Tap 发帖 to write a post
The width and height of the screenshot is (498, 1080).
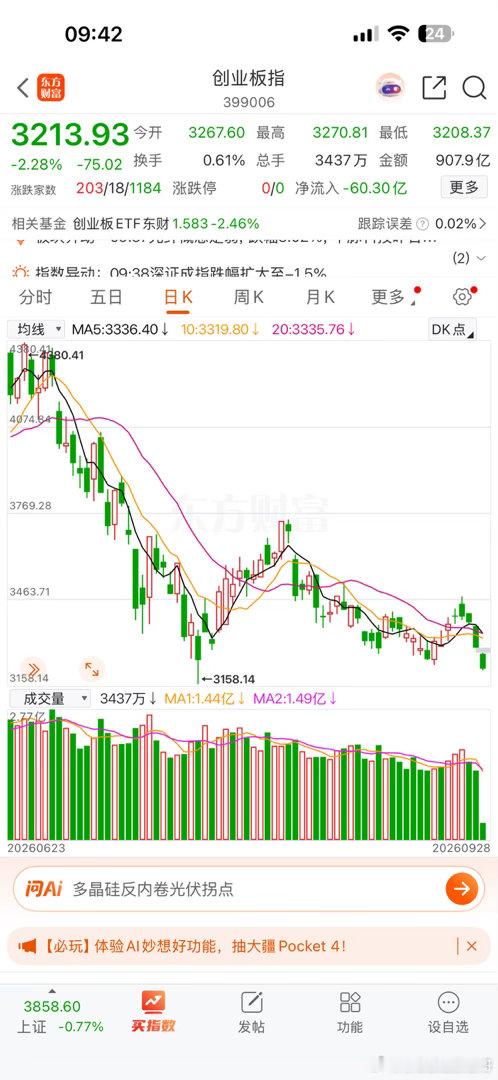pos(251,1012)
